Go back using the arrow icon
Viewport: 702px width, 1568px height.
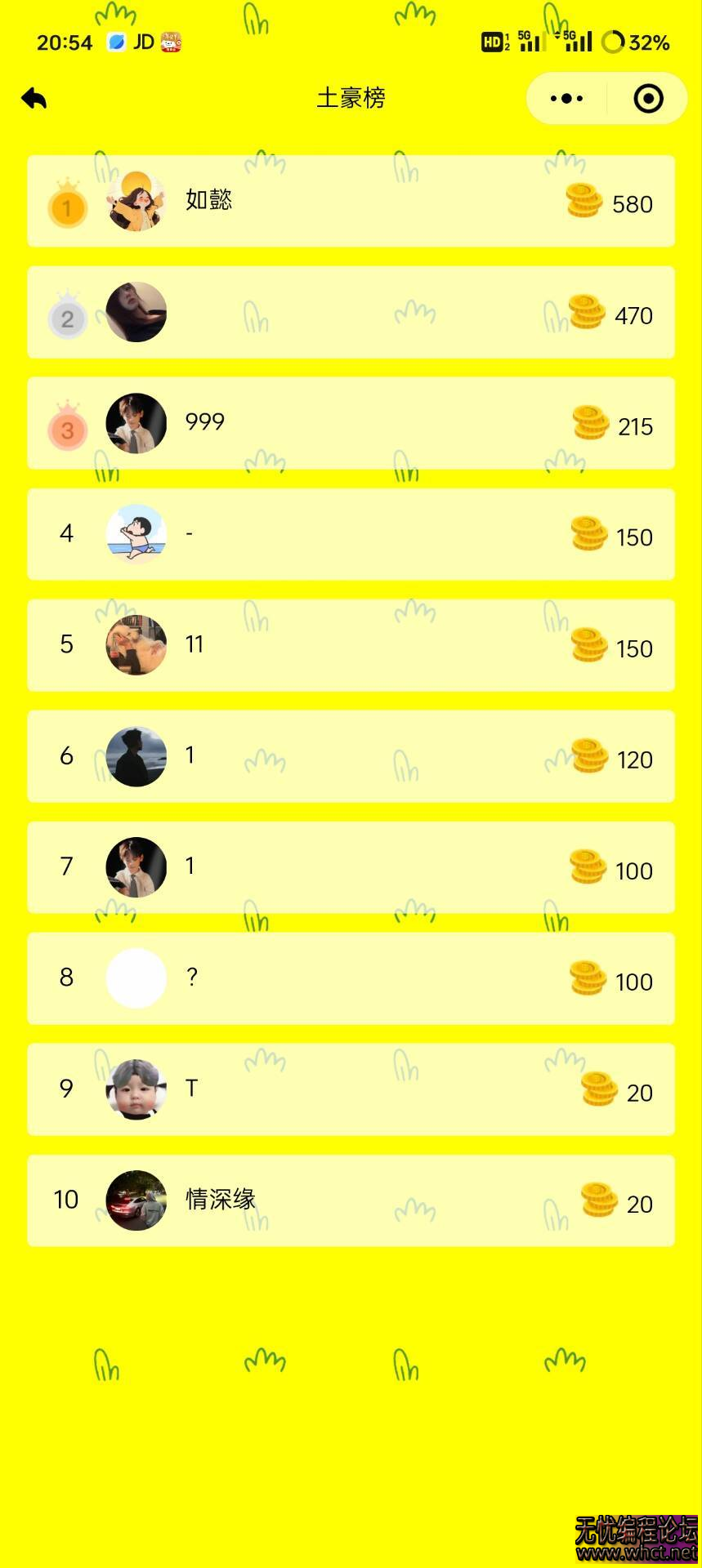click(x=34, y=99)
